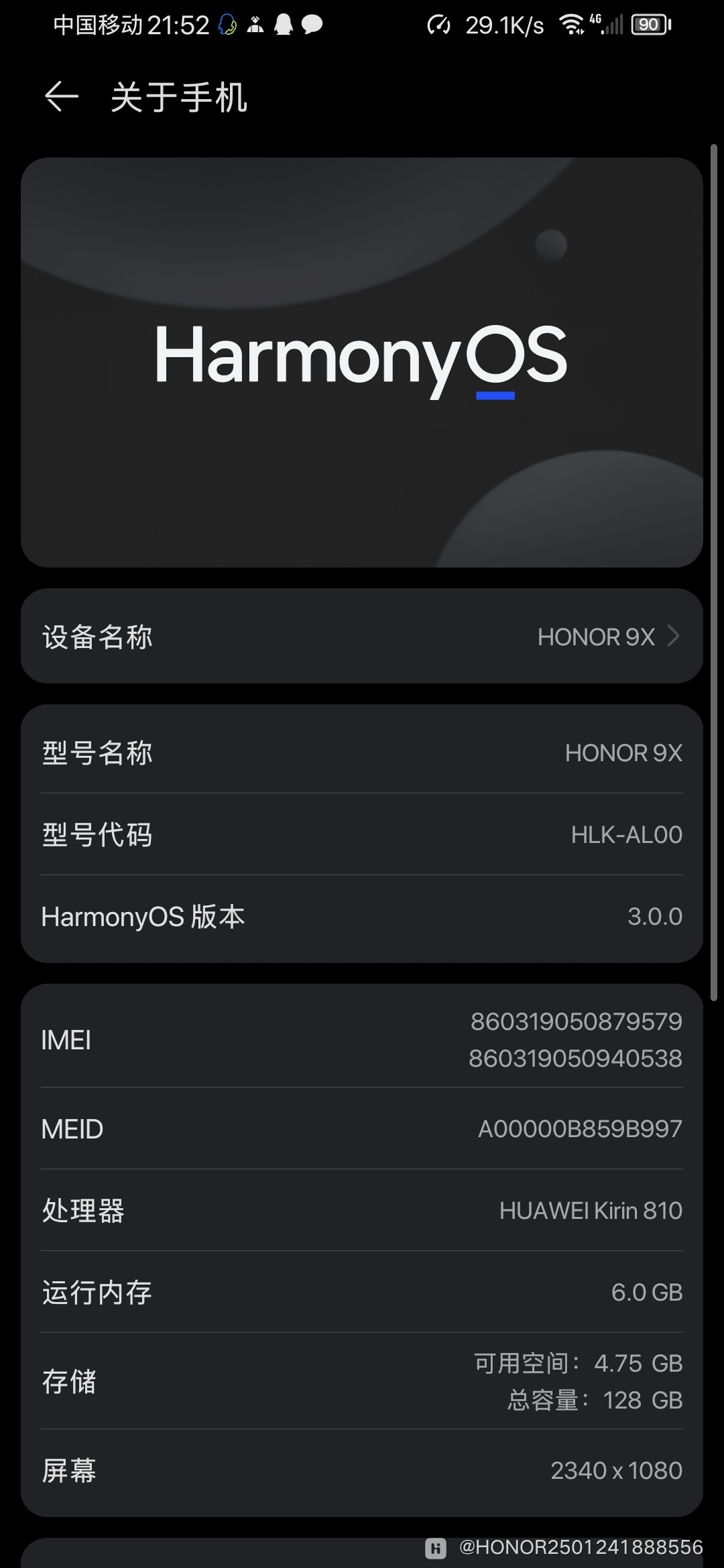Screen dimensions: 724x1568
Task: Tap the back arrow to leave 关于手机
Action: [61, 99]
